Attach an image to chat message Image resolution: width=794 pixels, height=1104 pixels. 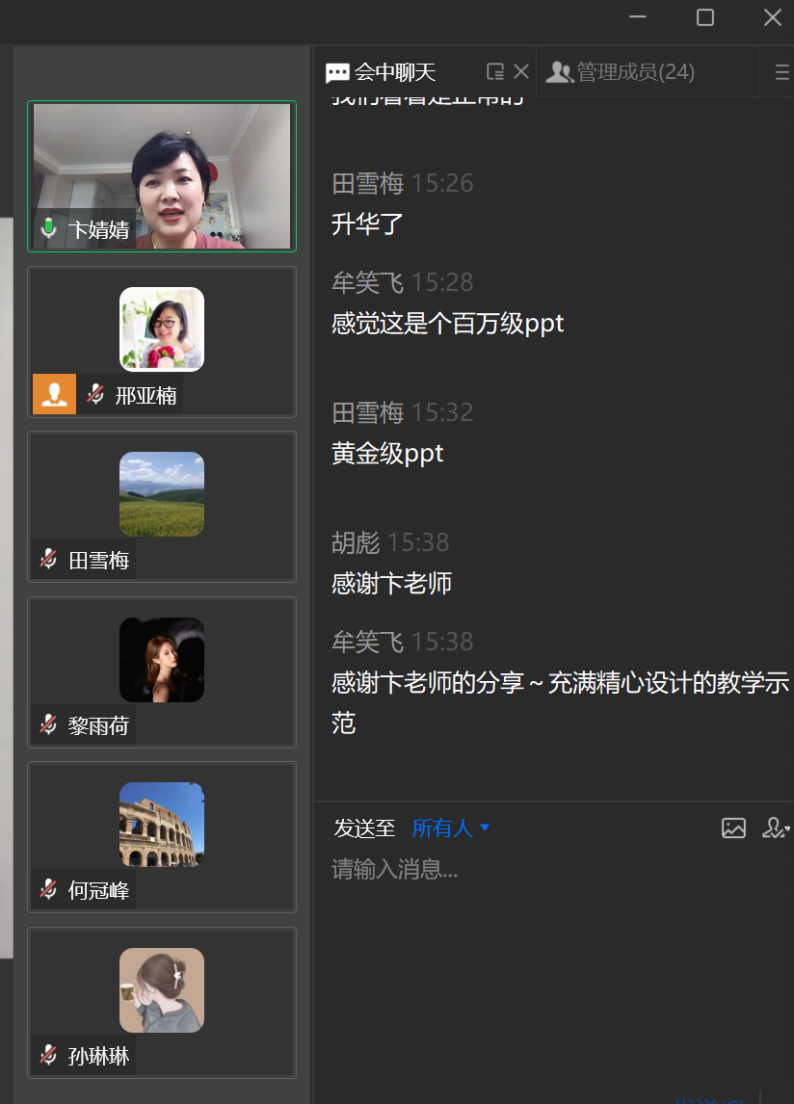pyautogui.click(x=734, y=828)
